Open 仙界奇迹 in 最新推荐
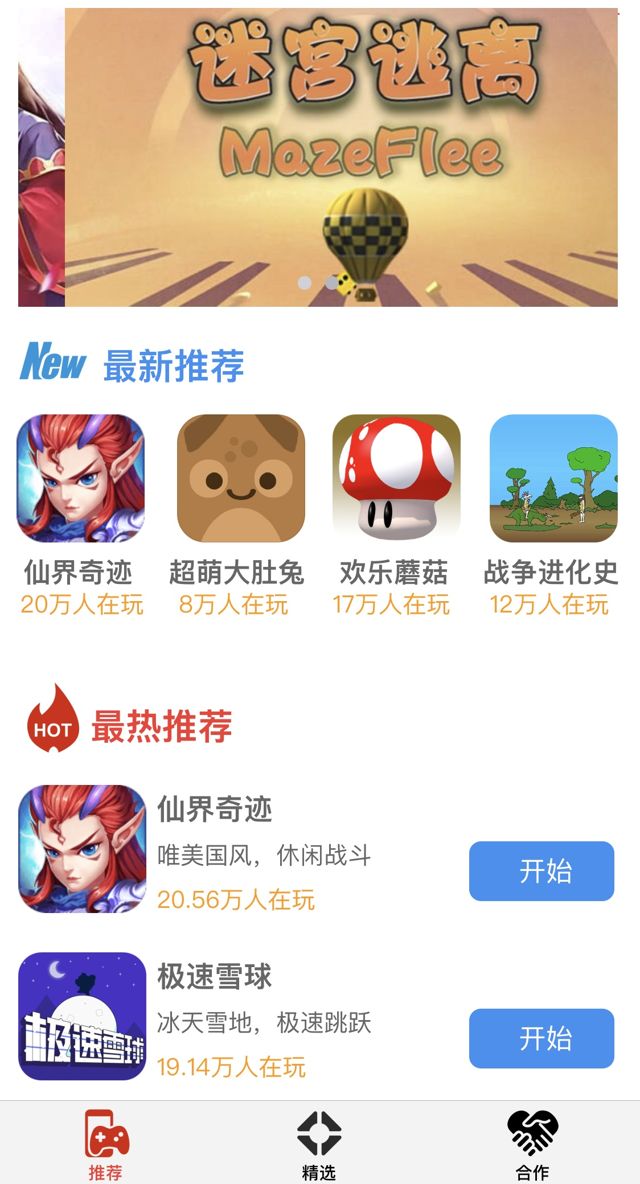Viewport: 640px width, 1184px height. (81, 479)
